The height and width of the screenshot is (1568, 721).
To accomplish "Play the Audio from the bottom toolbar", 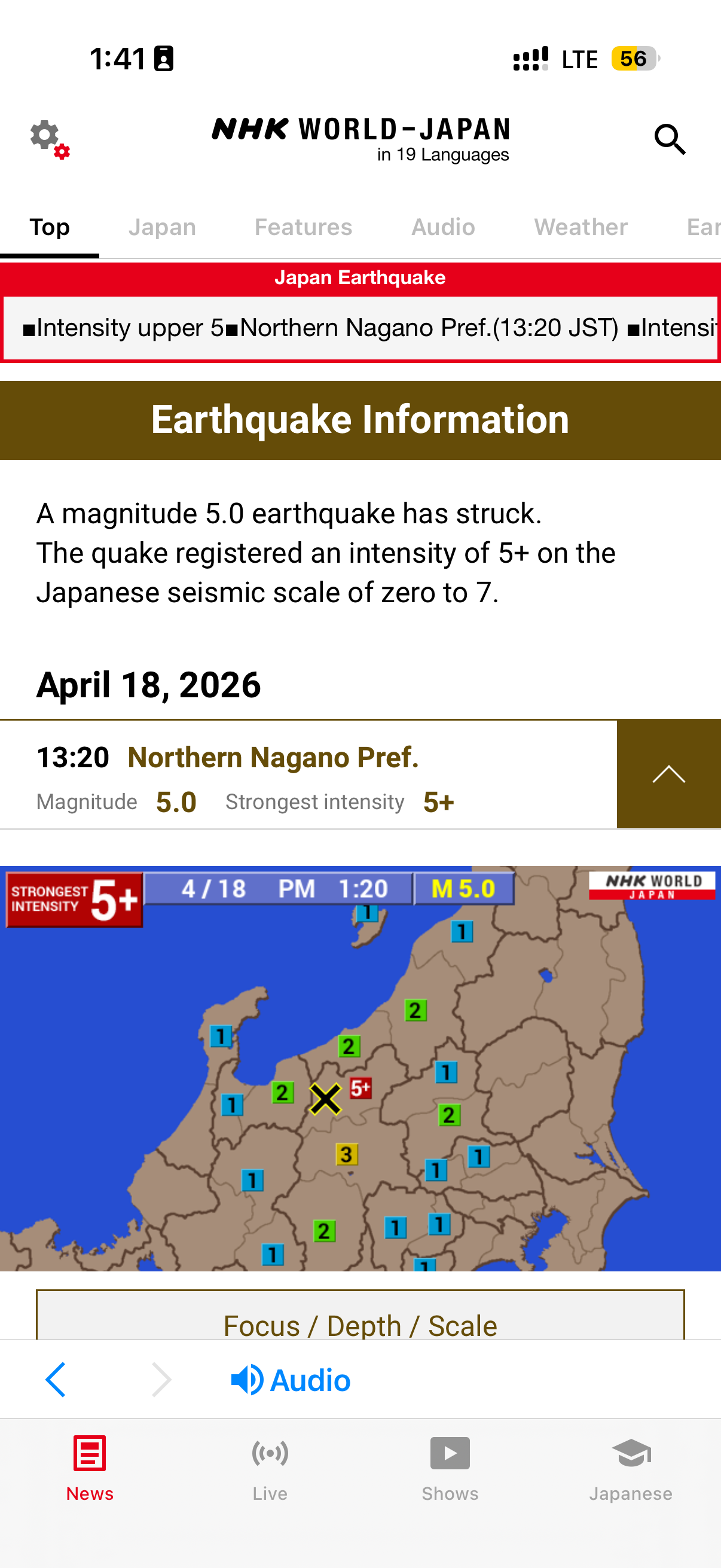I will pyautogui.click(x=291, y=1380).
